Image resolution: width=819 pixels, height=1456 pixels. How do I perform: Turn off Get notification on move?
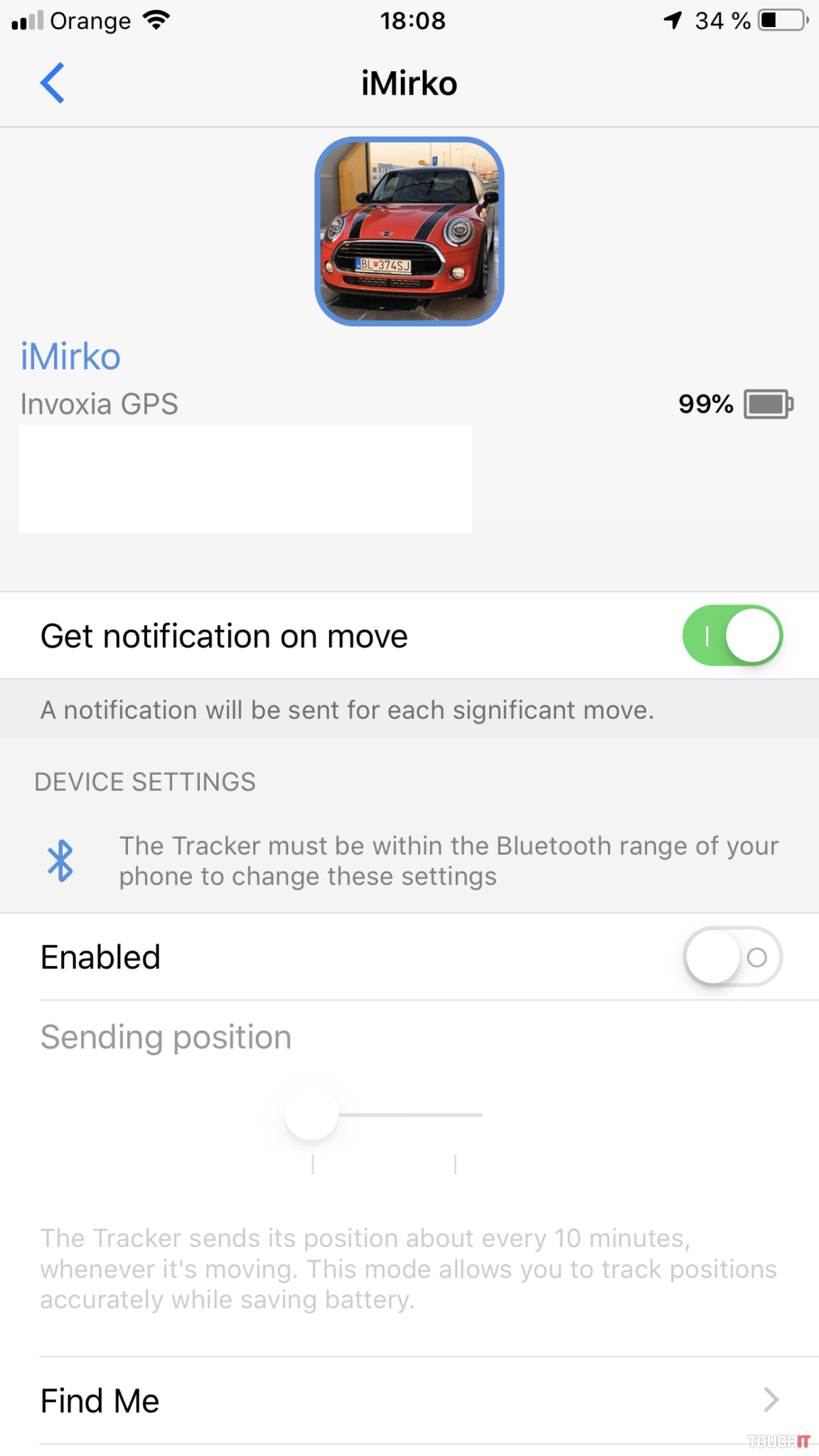732,636
